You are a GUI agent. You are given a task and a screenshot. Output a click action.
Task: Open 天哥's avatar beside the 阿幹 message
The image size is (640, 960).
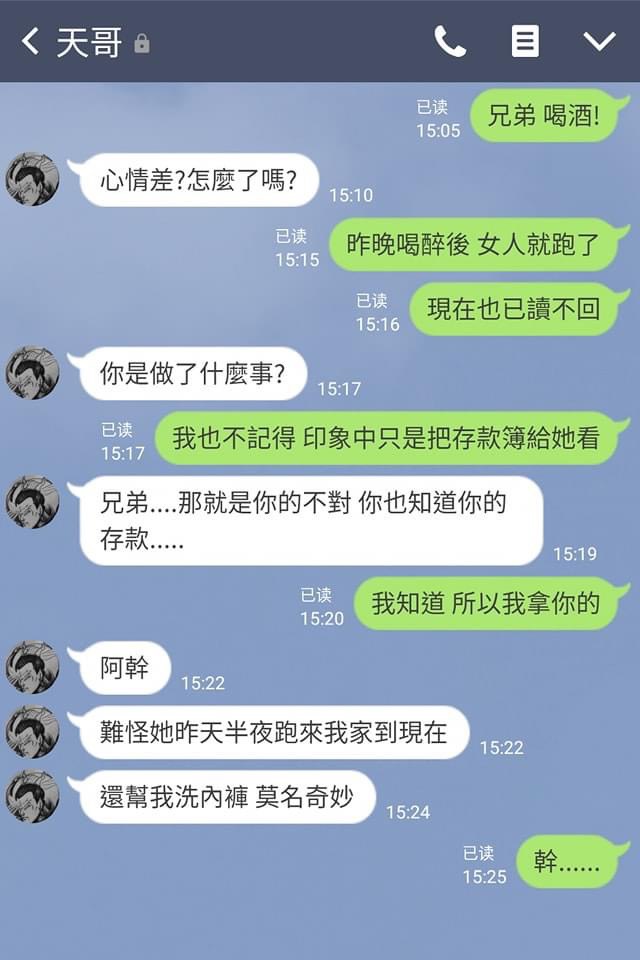pos(32,667)
